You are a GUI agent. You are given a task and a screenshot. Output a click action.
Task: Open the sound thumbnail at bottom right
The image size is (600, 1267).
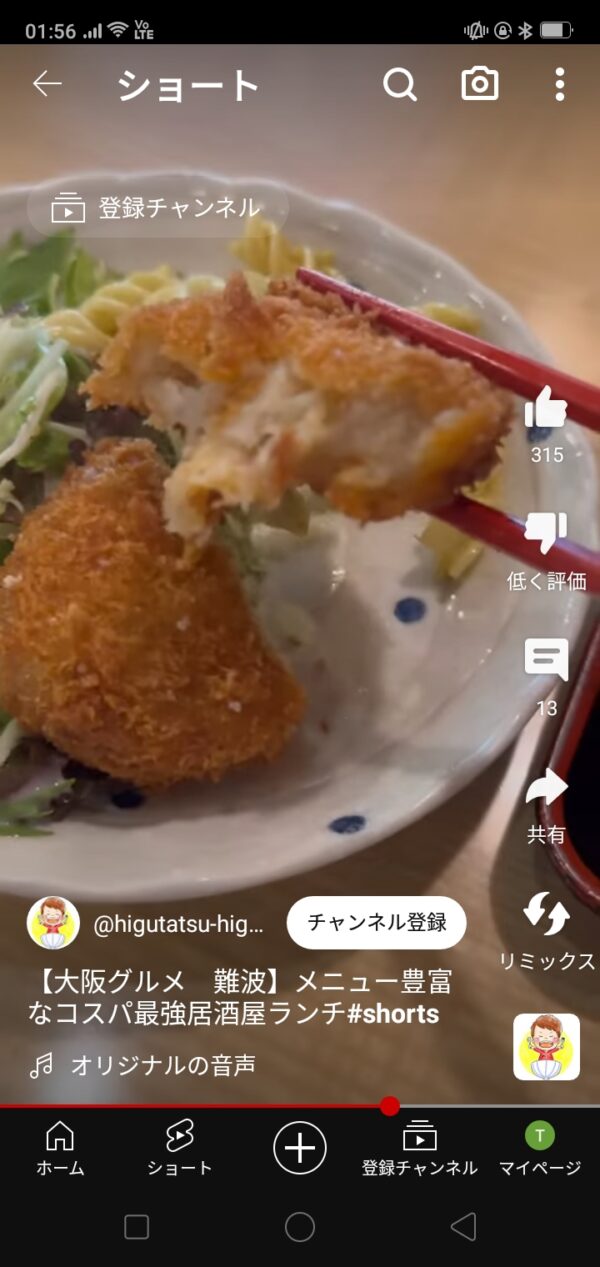(x=546, y=1046)
